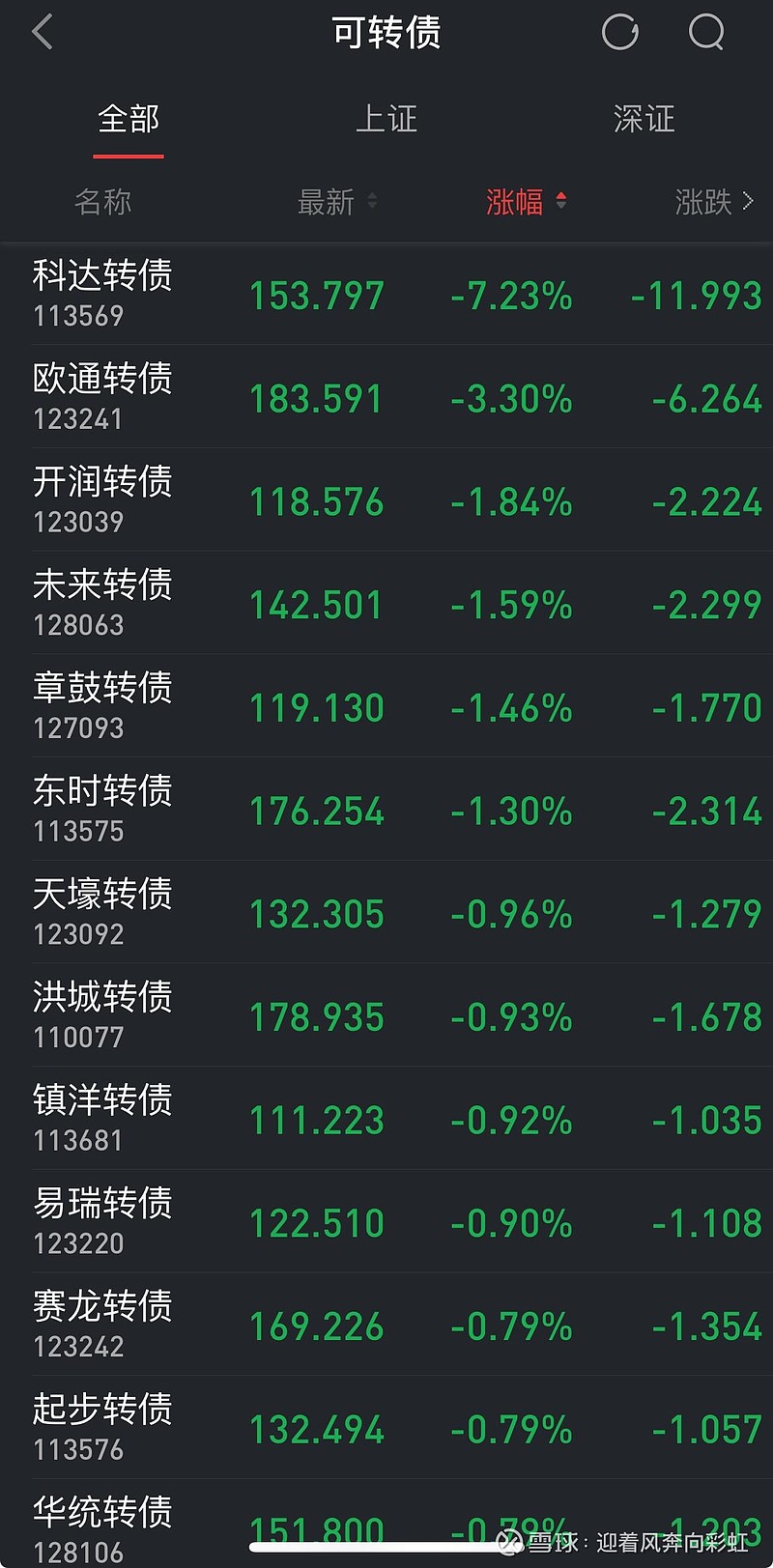Switch 涨跌 sort by clicking its header
Screen dimensions: 773x1568
tap(703, 201)
